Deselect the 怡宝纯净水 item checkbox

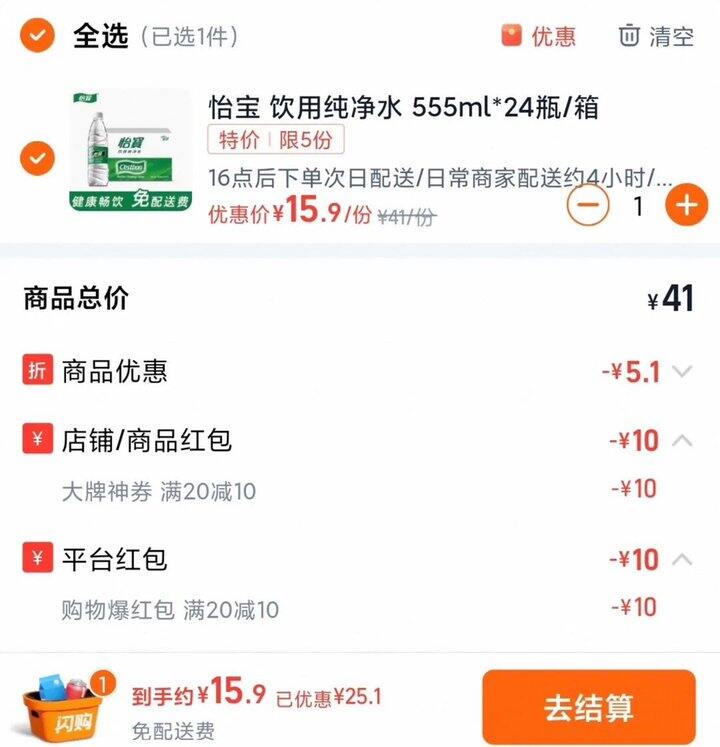click(35, 157)
